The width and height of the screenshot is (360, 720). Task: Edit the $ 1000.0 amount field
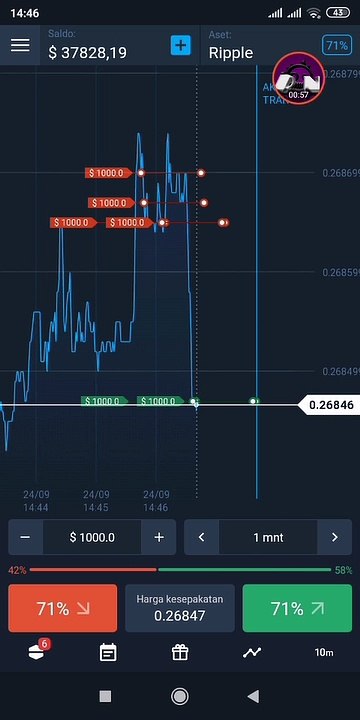tap(92, 537)
